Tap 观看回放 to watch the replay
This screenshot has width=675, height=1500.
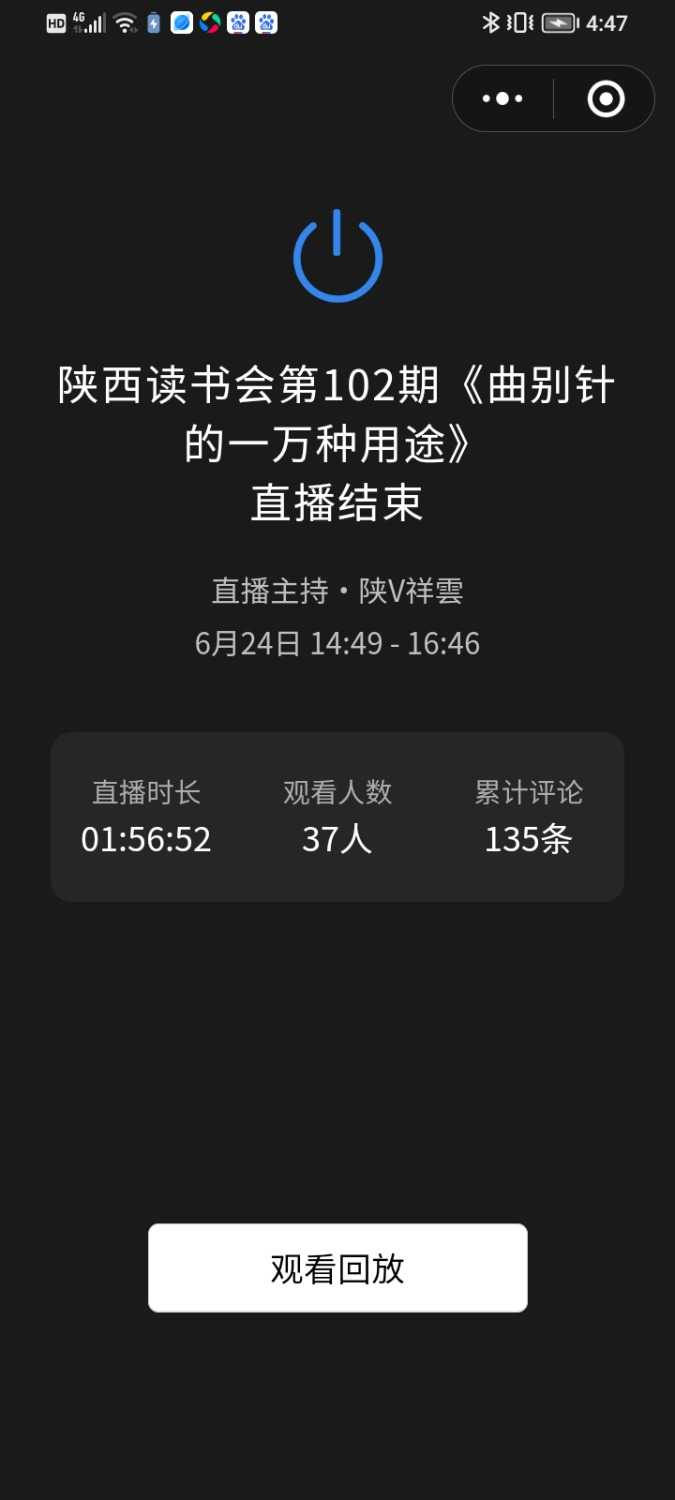pos(337,1267)
